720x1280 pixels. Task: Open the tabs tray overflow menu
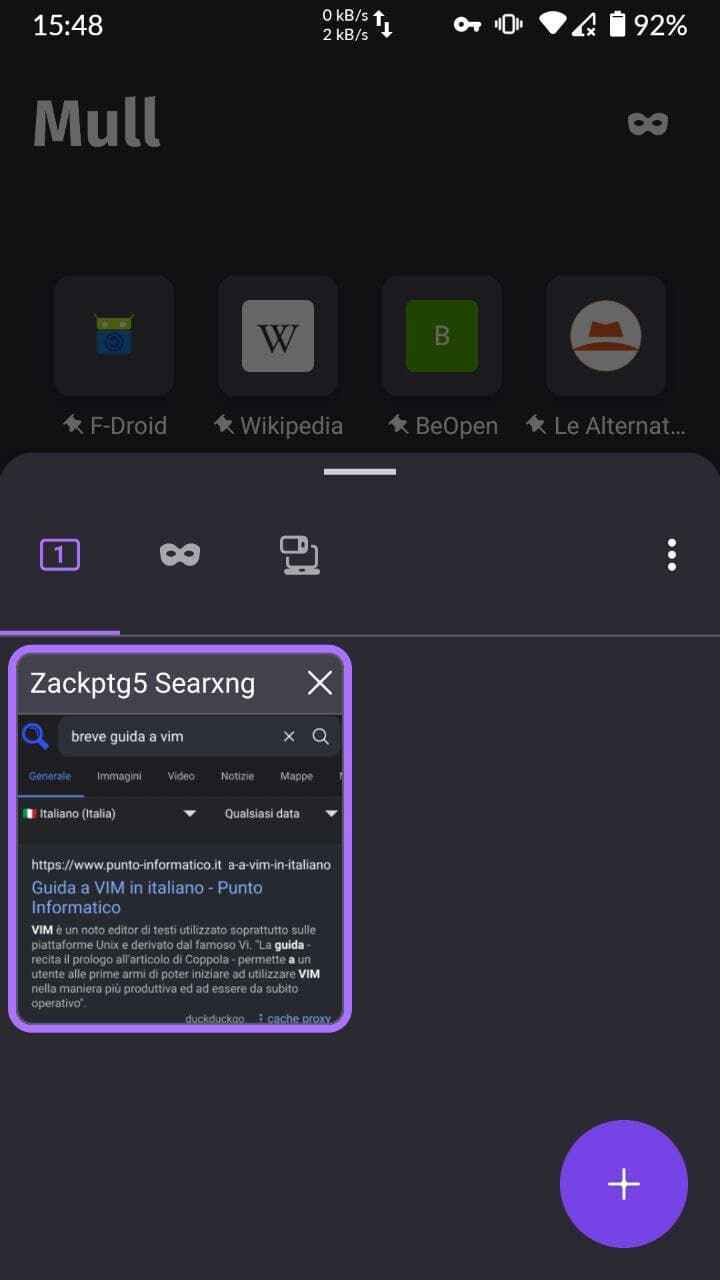pos(672,554)
